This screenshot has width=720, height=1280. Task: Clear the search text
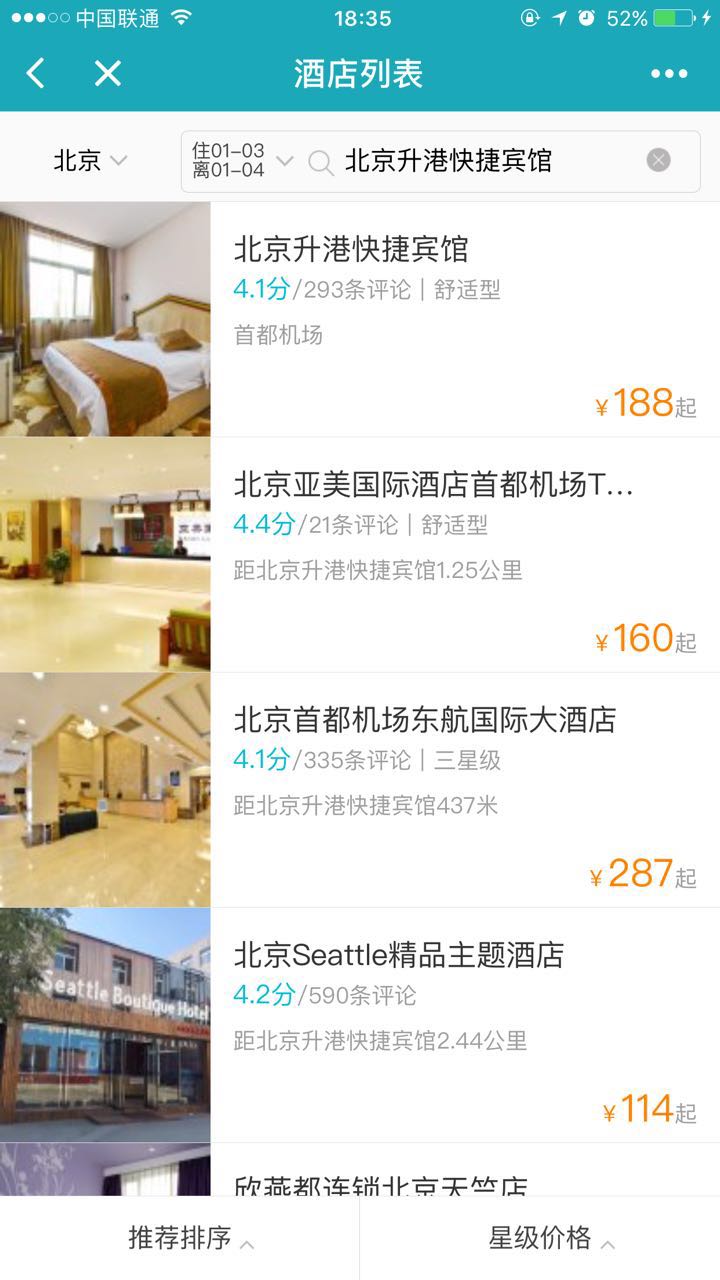coord(658,160)
